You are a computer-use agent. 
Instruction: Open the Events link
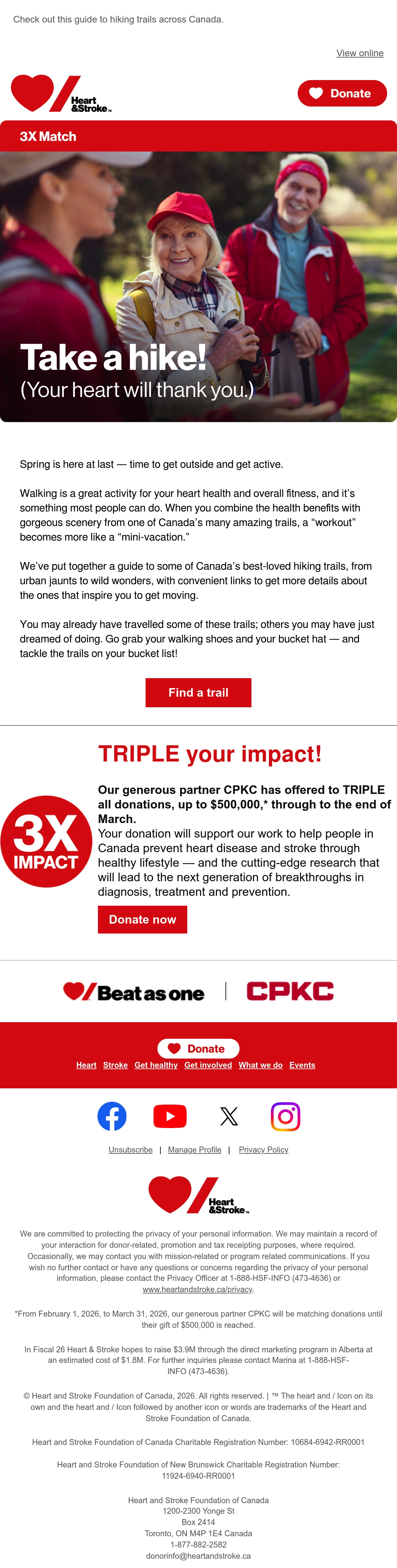pyautogui.click(x=303, y=1065)
